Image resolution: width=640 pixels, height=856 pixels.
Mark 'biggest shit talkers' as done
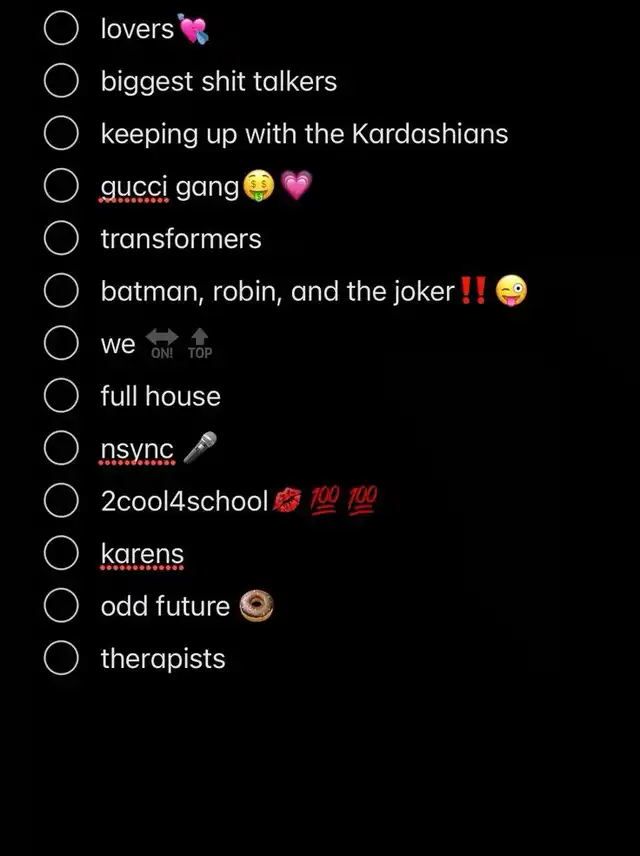(x=62, y=81)
